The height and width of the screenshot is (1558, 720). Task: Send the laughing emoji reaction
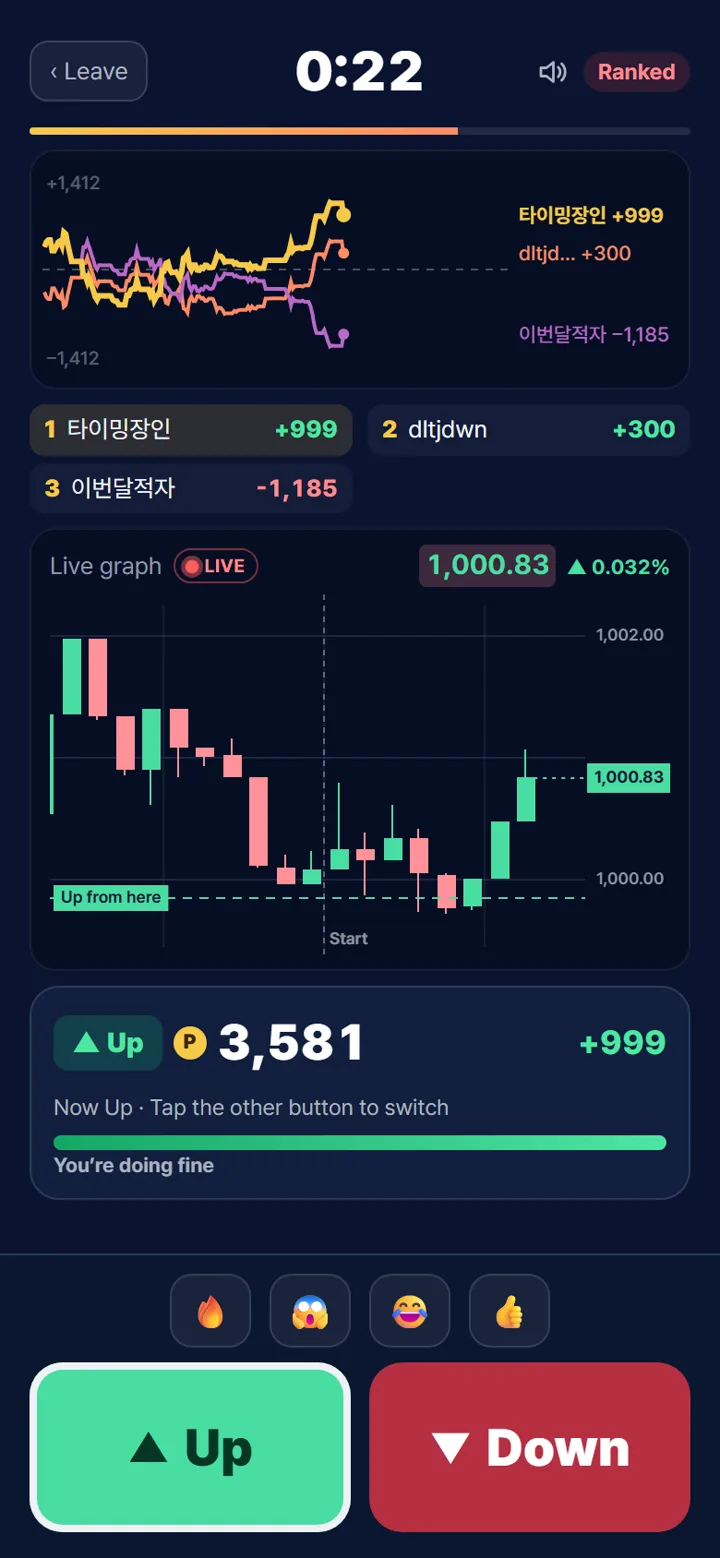[410, 1311]
